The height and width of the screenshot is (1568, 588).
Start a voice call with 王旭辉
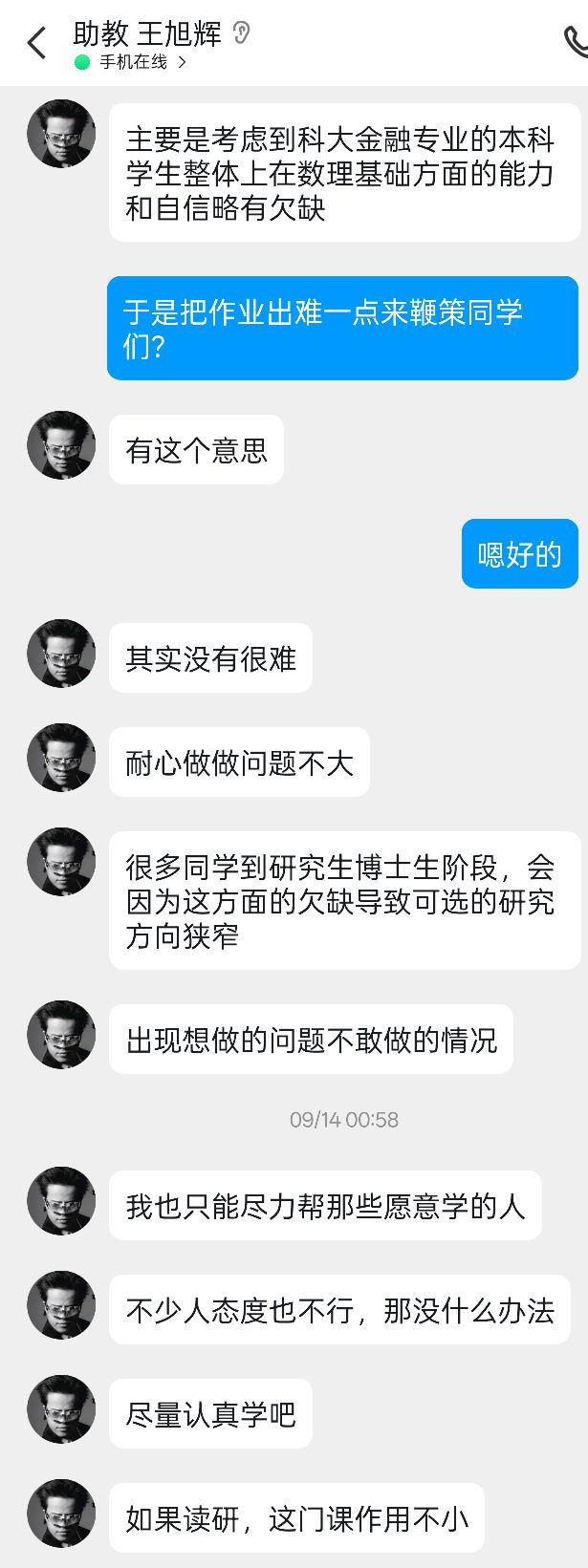(x=576, y=42)
